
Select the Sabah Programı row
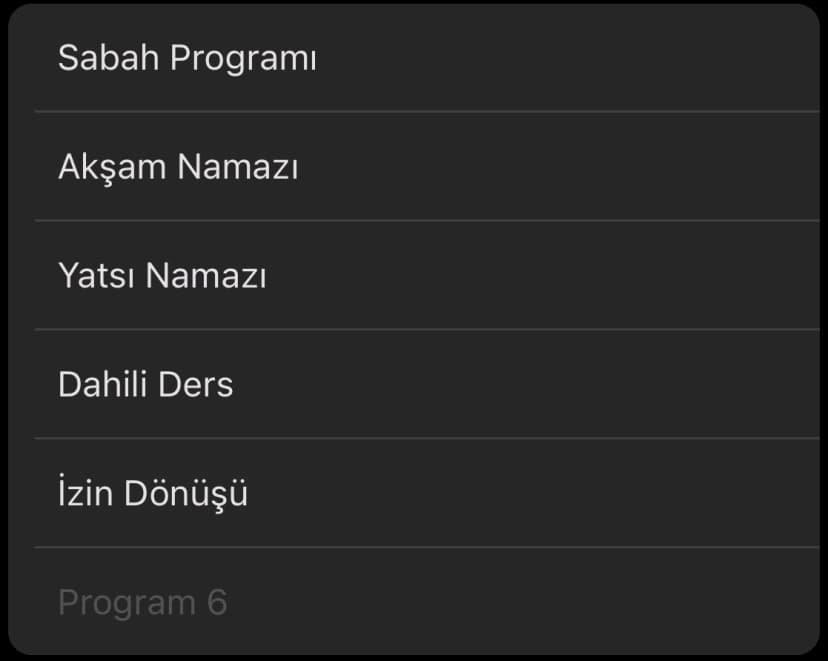(x=187, y=58)
